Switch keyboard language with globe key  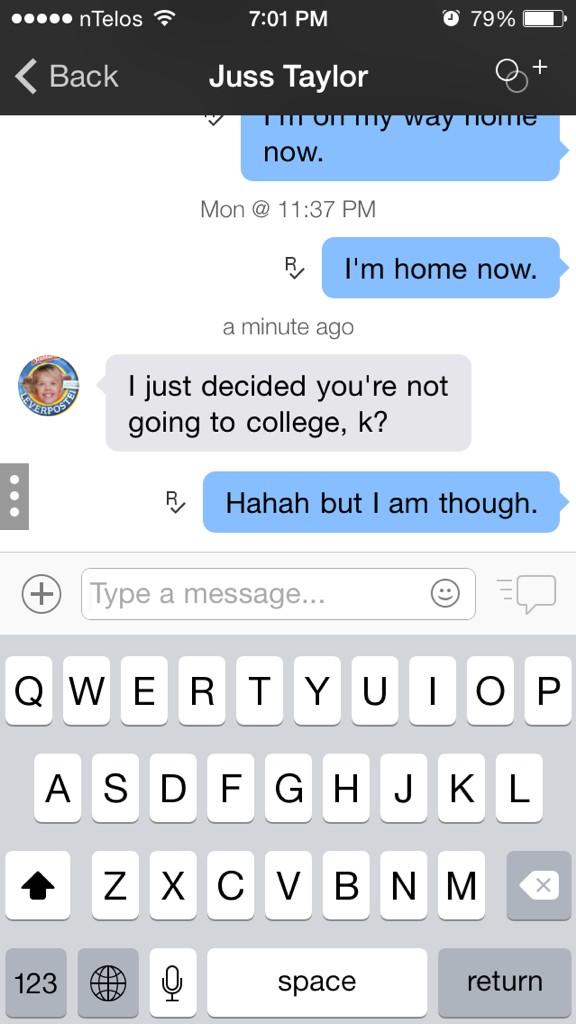[x=108, y=982]
